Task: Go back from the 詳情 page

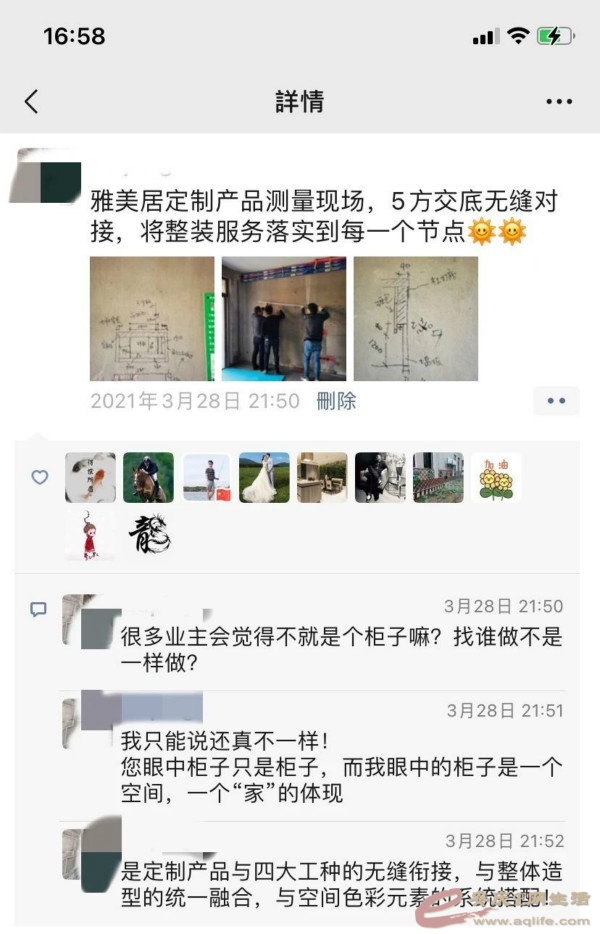Action: (x=32, y=101)
